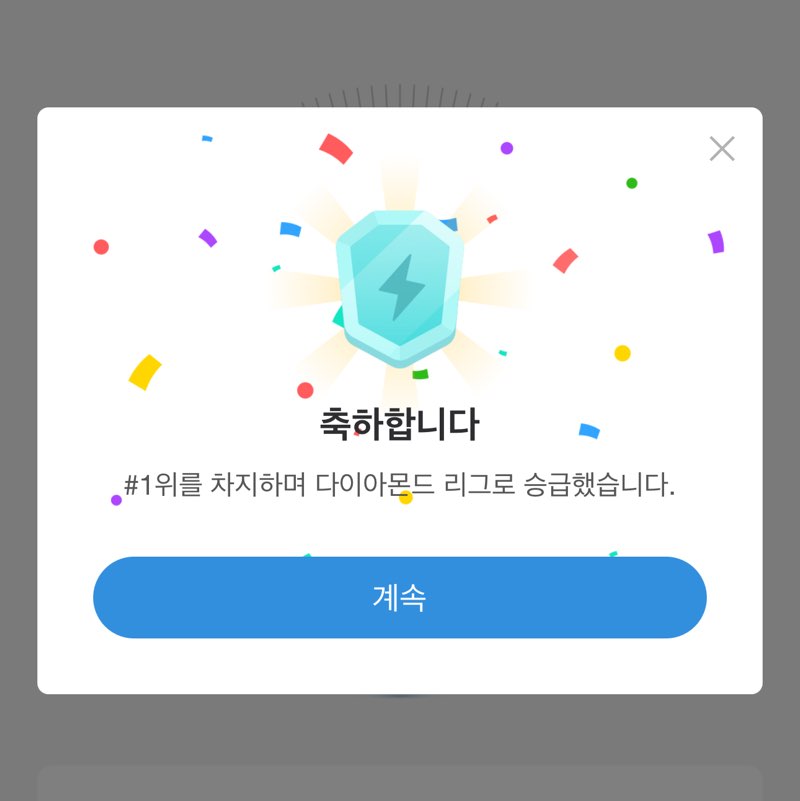This screenshot has height=801, width=800.
Task: Click the red confetti dot left of the badge
Action: click(x=100, y=245)
